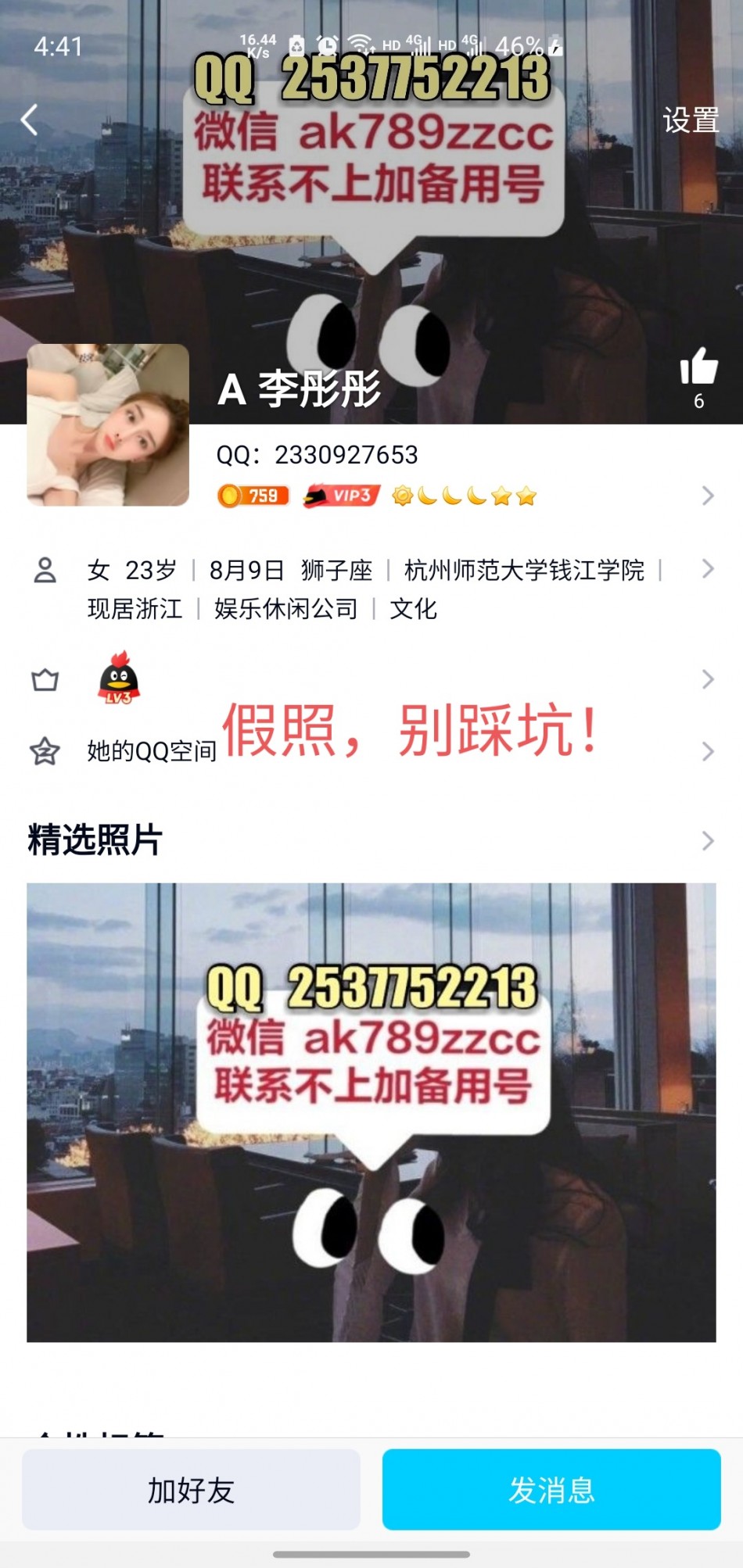Viewport: 743px width, 1568px height.
Task: Tap 加好友 to add friend
Action: (191, 1490)
